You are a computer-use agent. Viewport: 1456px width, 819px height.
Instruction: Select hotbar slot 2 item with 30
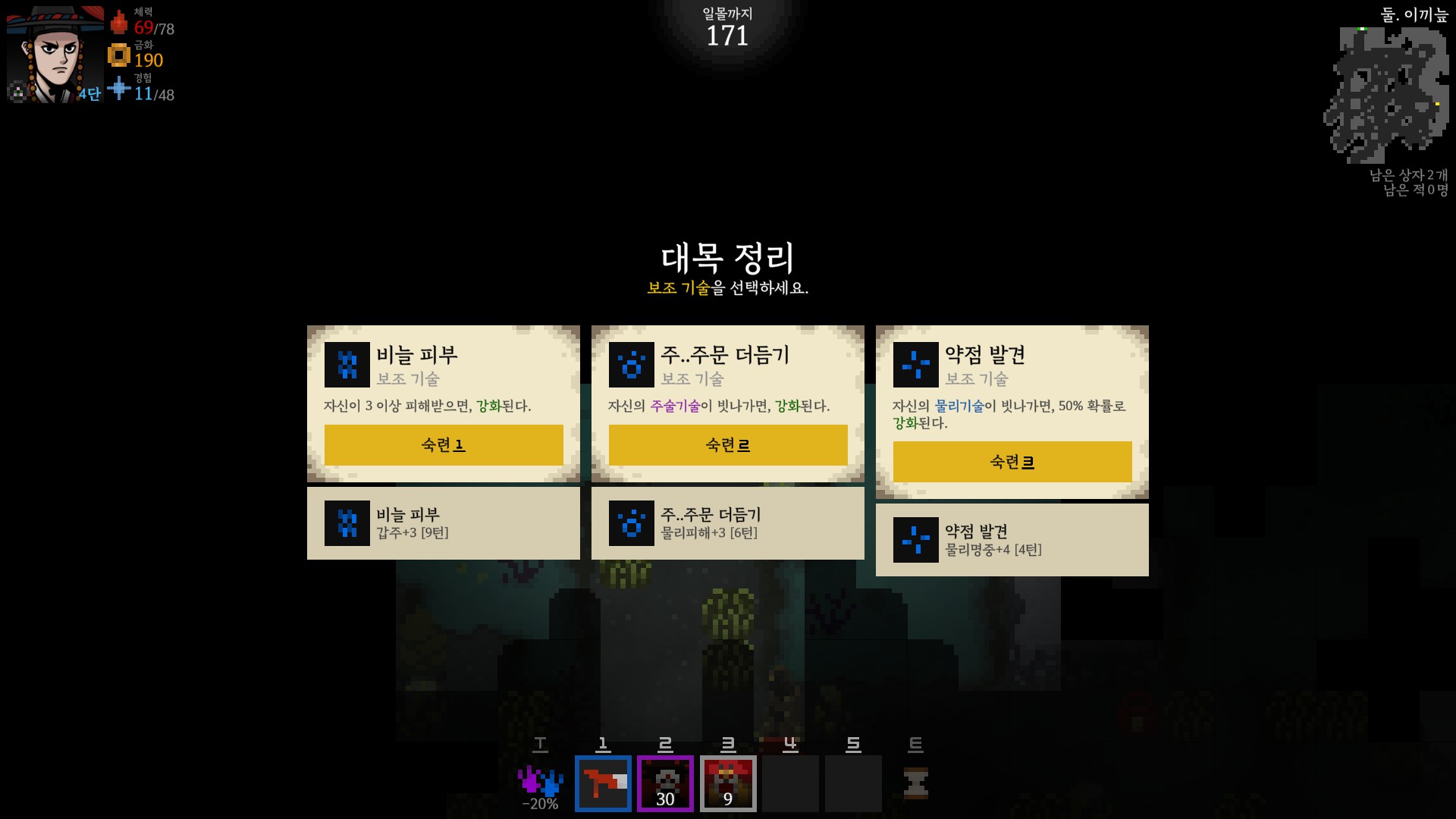(x=665, y=783)
